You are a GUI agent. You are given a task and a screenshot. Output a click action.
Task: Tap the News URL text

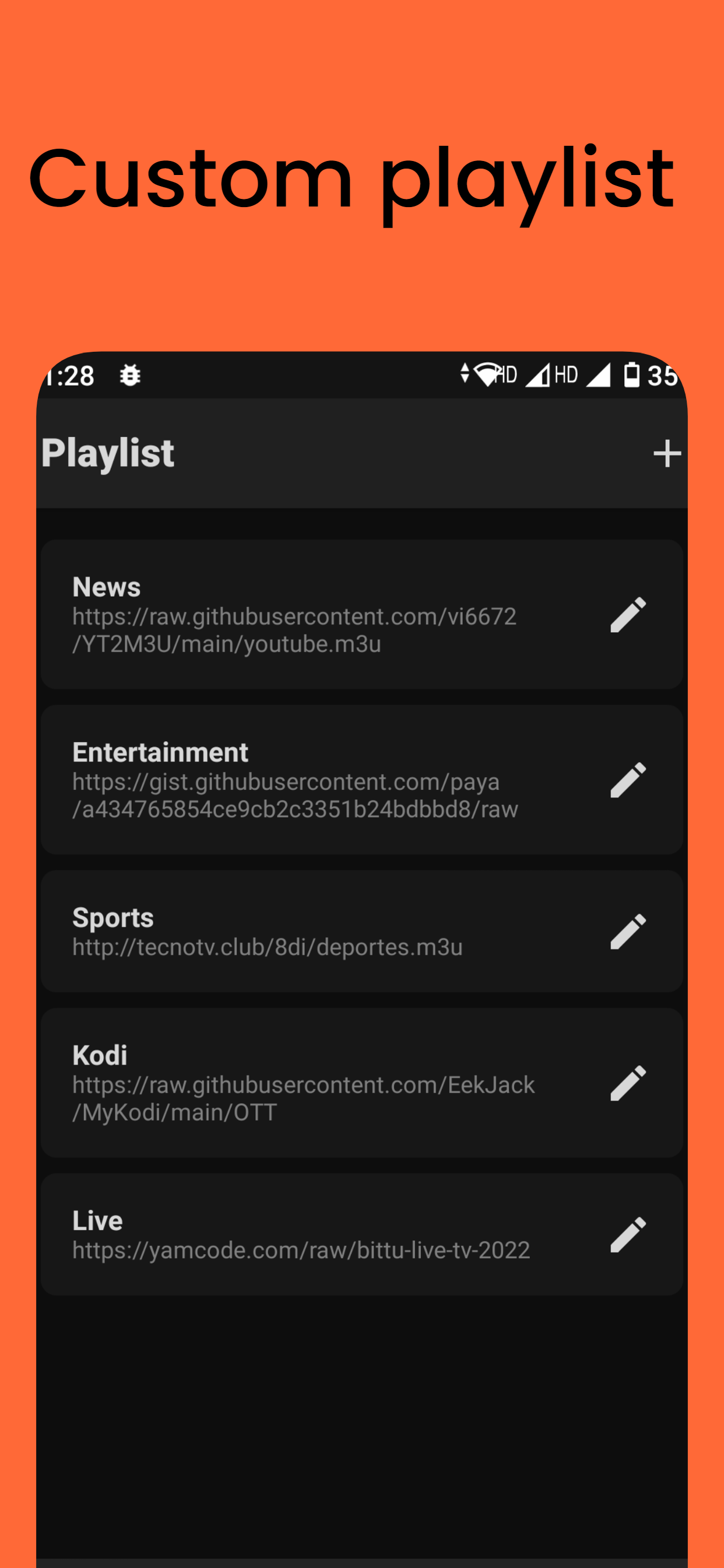(x=294, y=630)
